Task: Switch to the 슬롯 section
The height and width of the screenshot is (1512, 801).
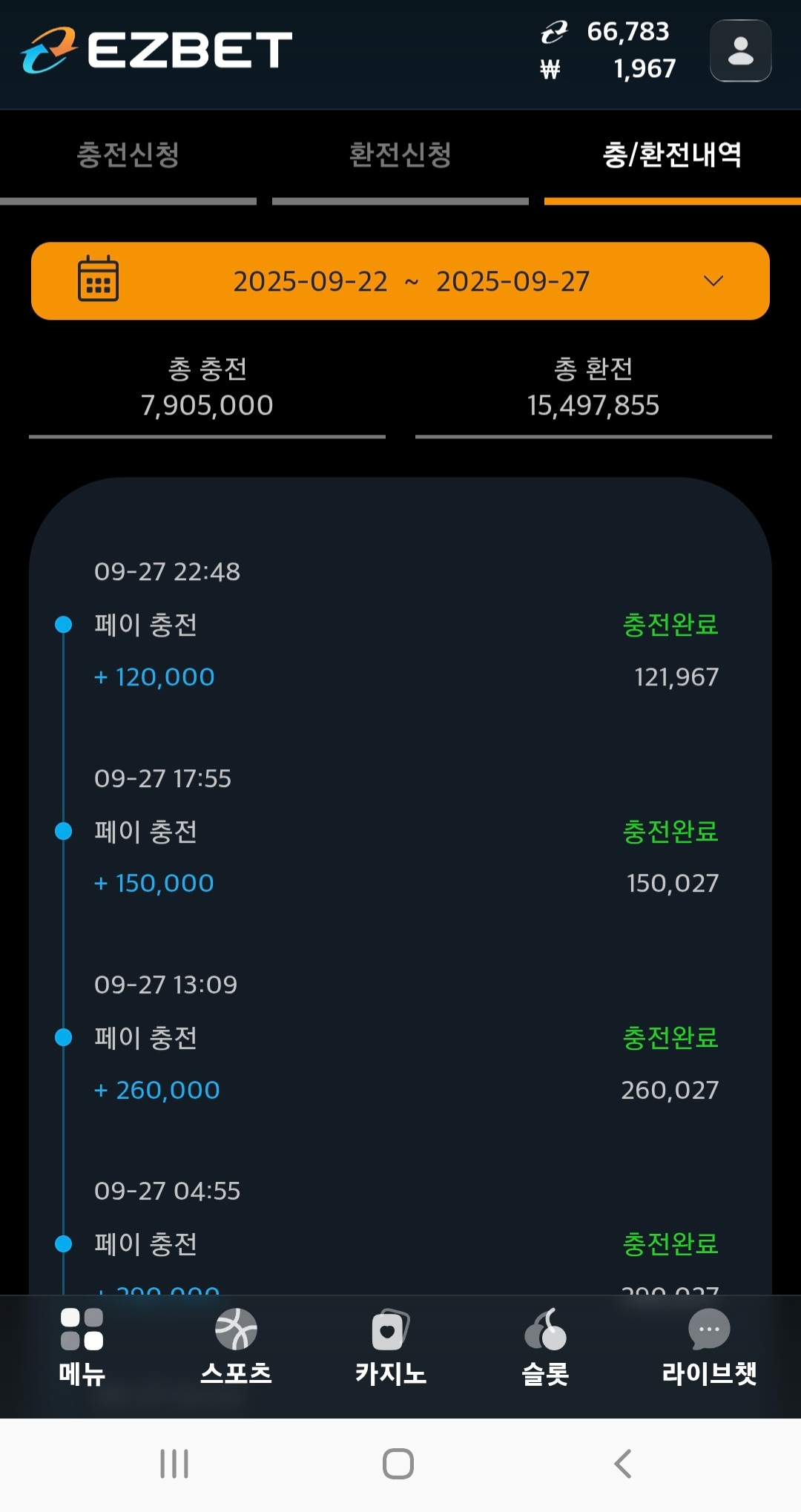Action: point(545,1347)
